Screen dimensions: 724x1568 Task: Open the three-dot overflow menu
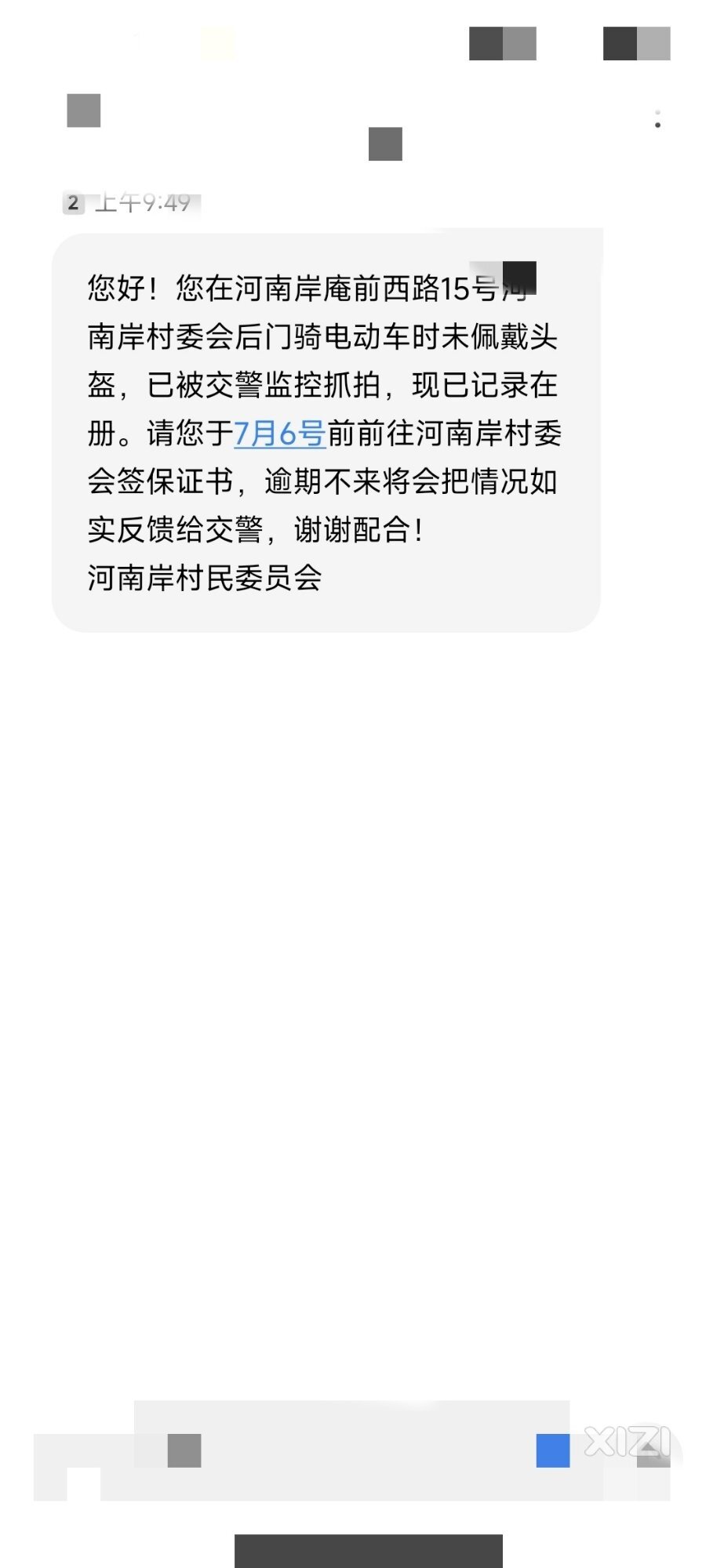(x=657, y=119)
